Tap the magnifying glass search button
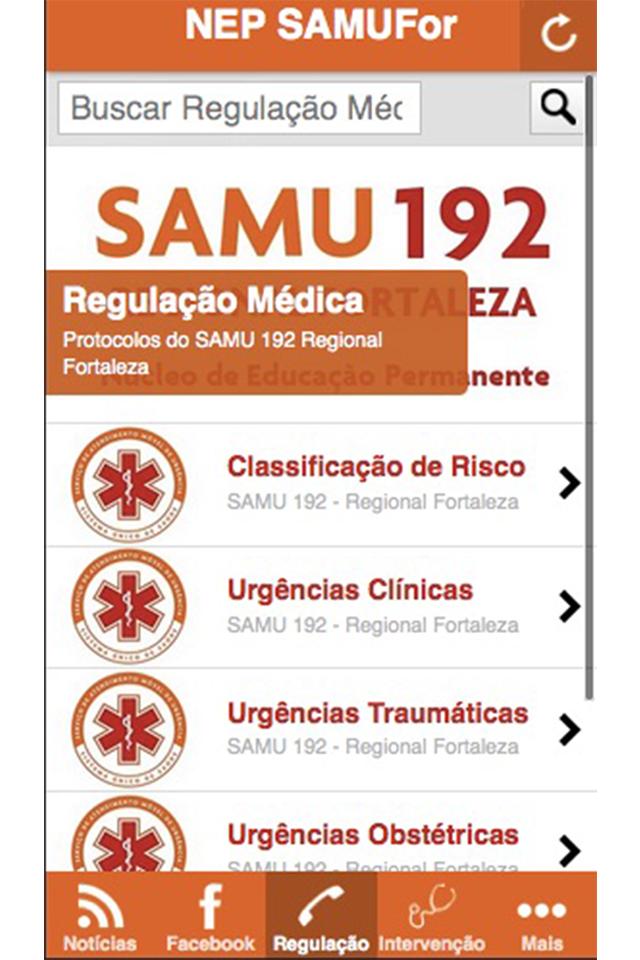The image size is (640, 960). coord(558,108)
